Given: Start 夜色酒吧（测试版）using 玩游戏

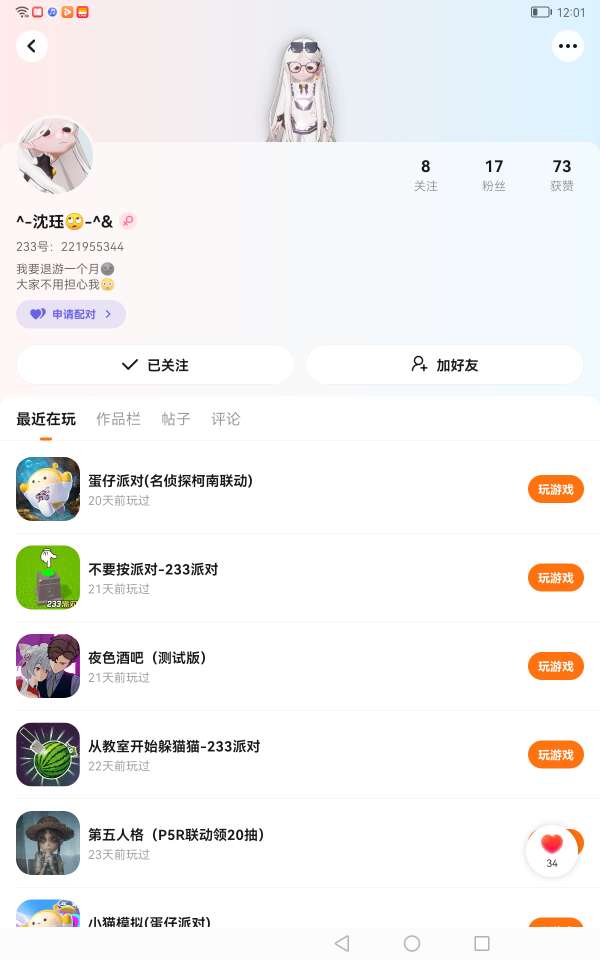Looking at the screenshot, I should coord(555,666).
